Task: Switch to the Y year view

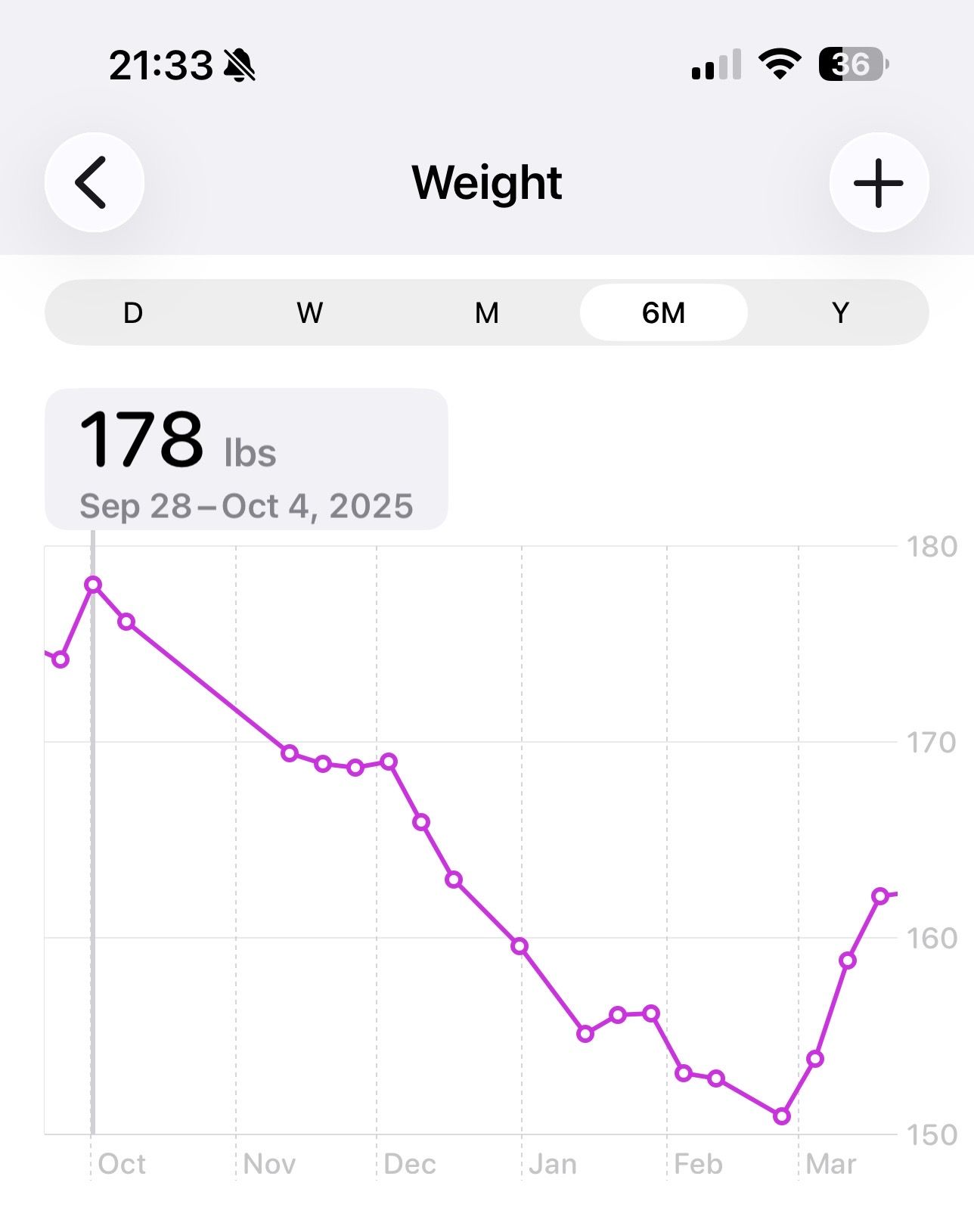Action: pyautogui.click(x=840, y=312)
